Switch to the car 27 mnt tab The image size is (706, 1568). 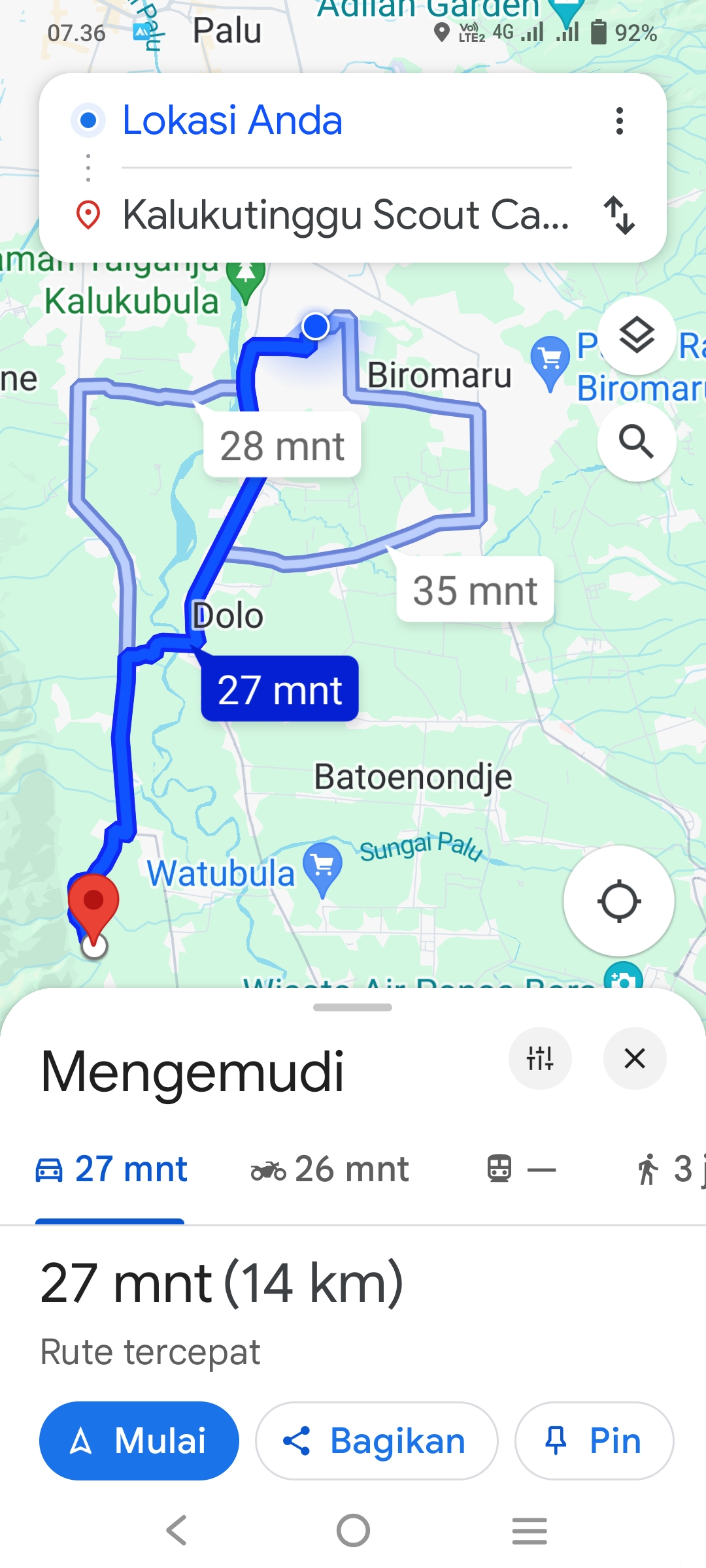coord(111,1169)
